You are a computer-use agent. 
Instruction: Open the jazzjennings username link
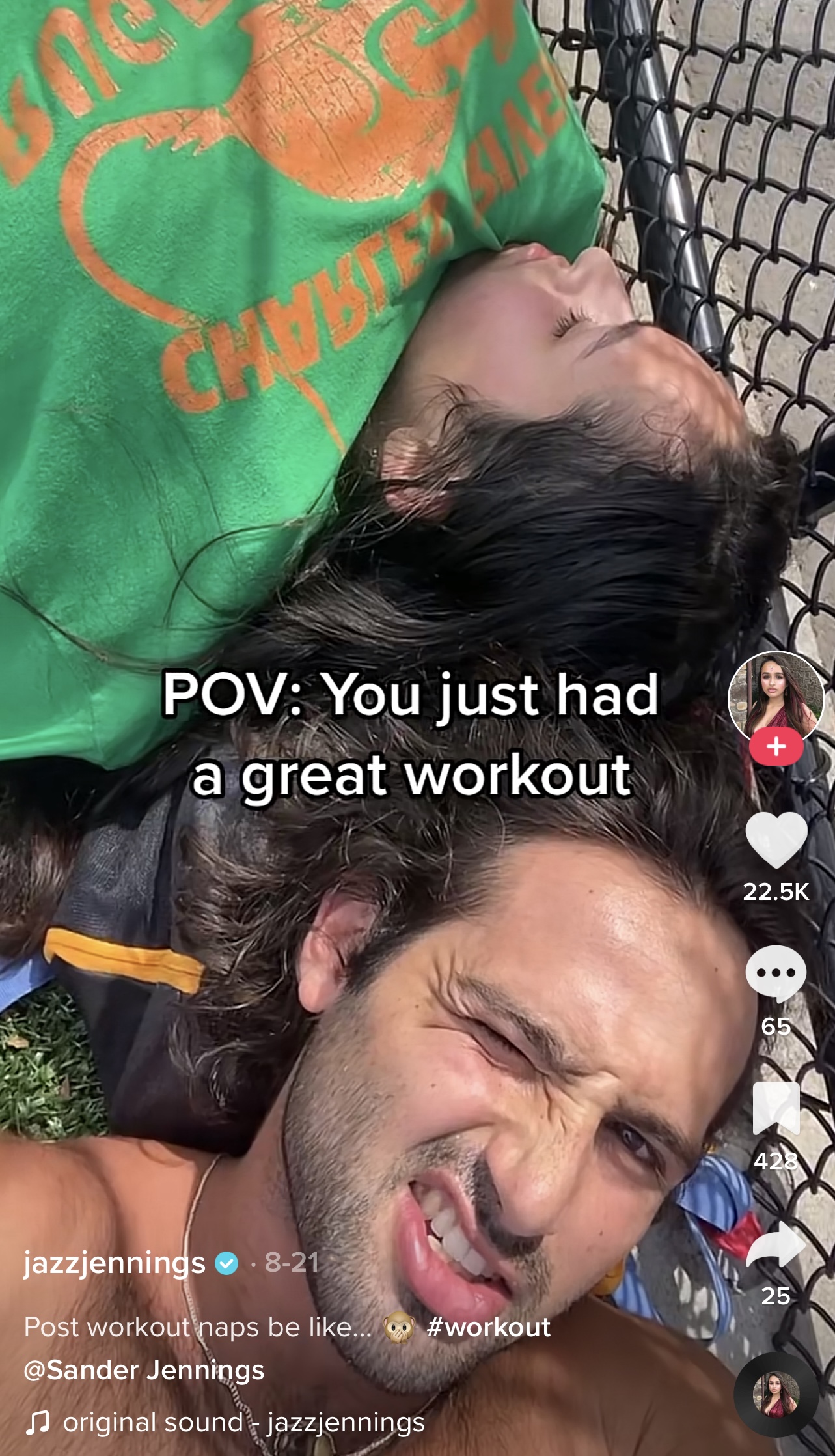(115, 1263)
